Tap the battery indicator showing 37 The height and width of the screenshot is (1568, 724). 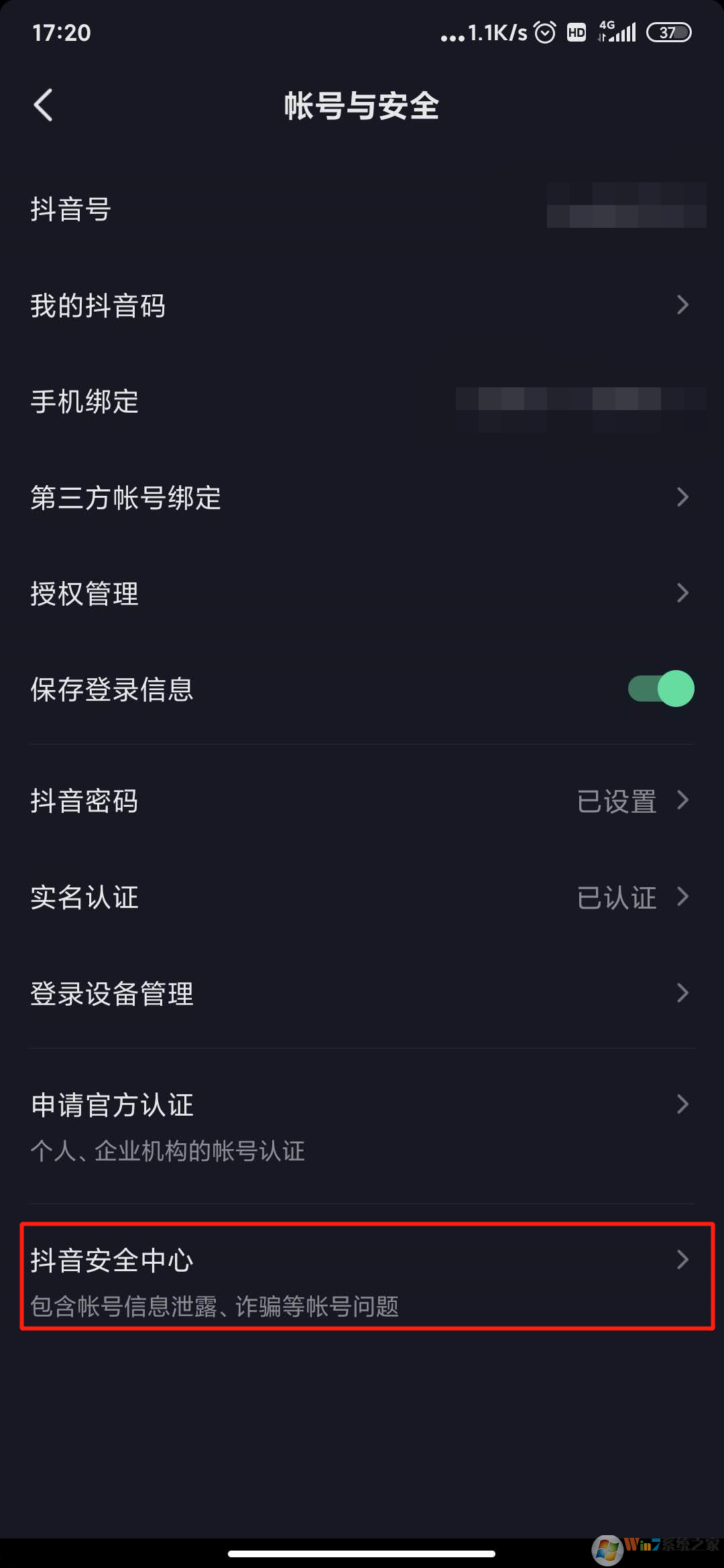point(668,31)
